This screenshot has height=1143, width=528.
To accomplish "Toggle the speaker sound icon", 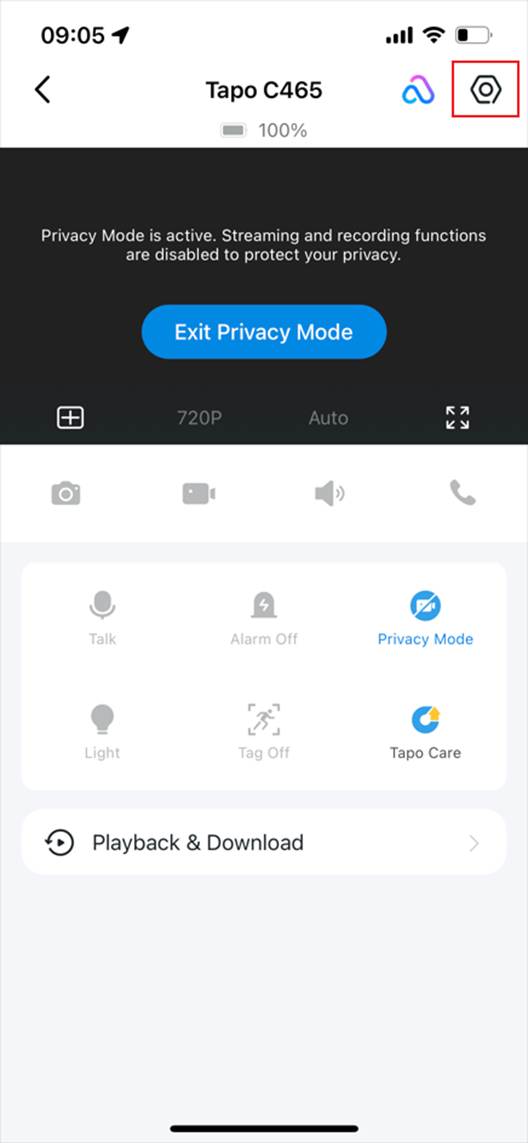I will 330,494.
